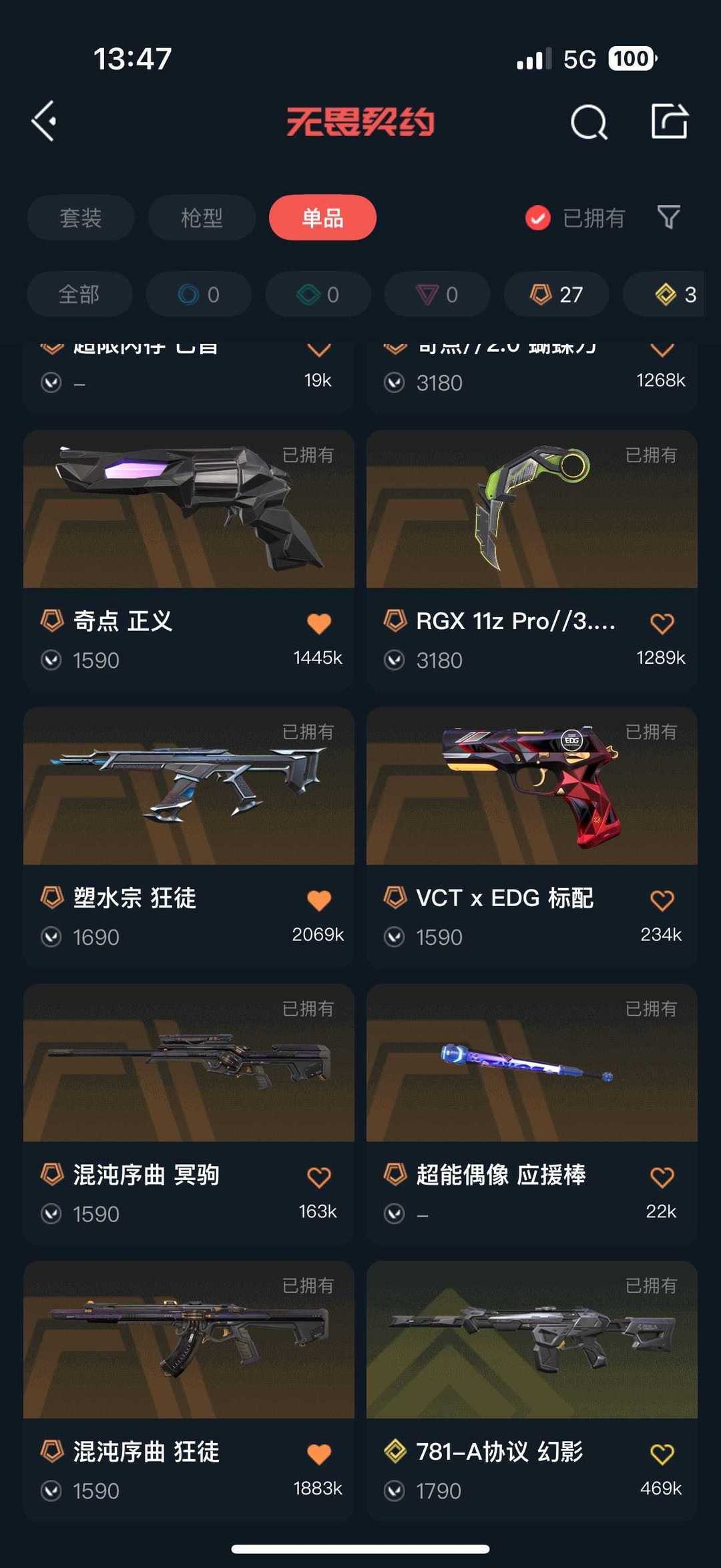Viewport: 721px width, 1568px height.
Task: Like the RGX 11z Pro skin
Action: 662,623
